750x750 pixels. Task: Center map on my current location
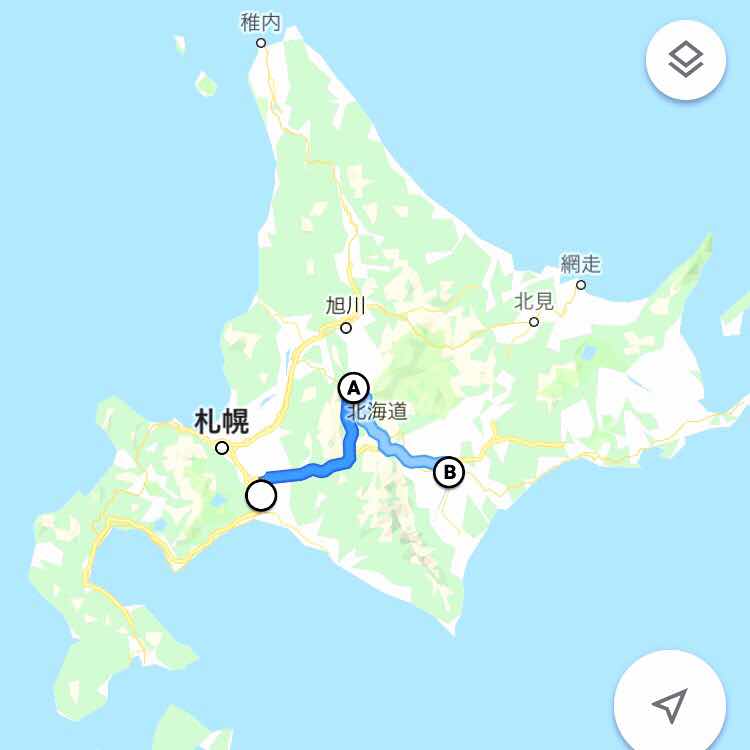click(x=669, y=705)
